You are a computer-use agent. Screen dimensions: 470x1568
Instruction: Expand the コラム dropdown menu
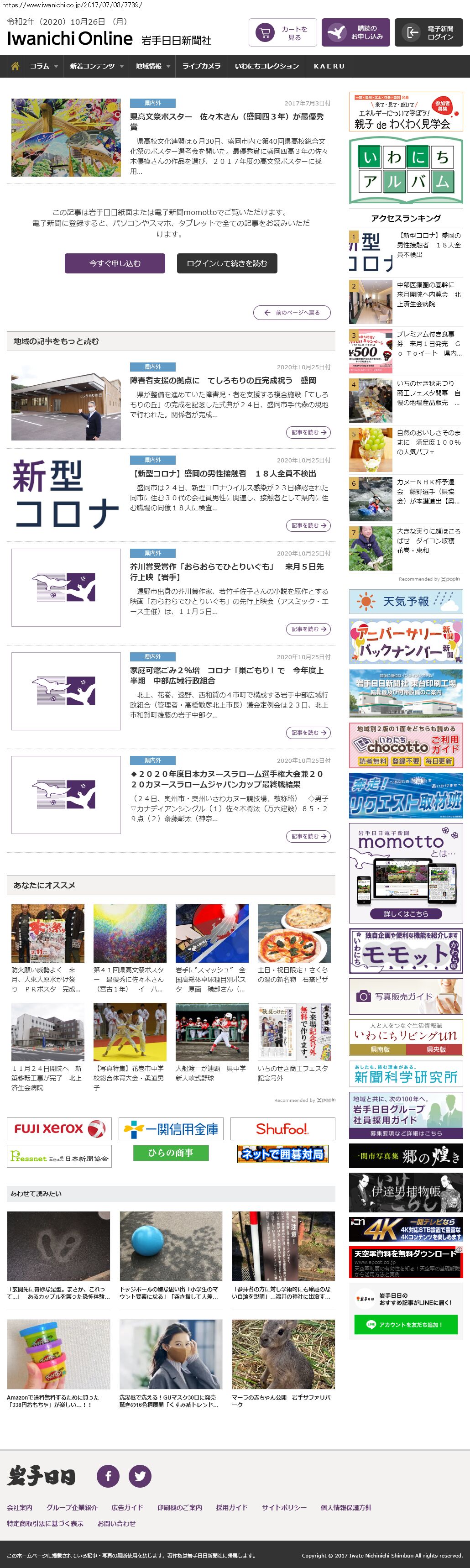point(44,66)
